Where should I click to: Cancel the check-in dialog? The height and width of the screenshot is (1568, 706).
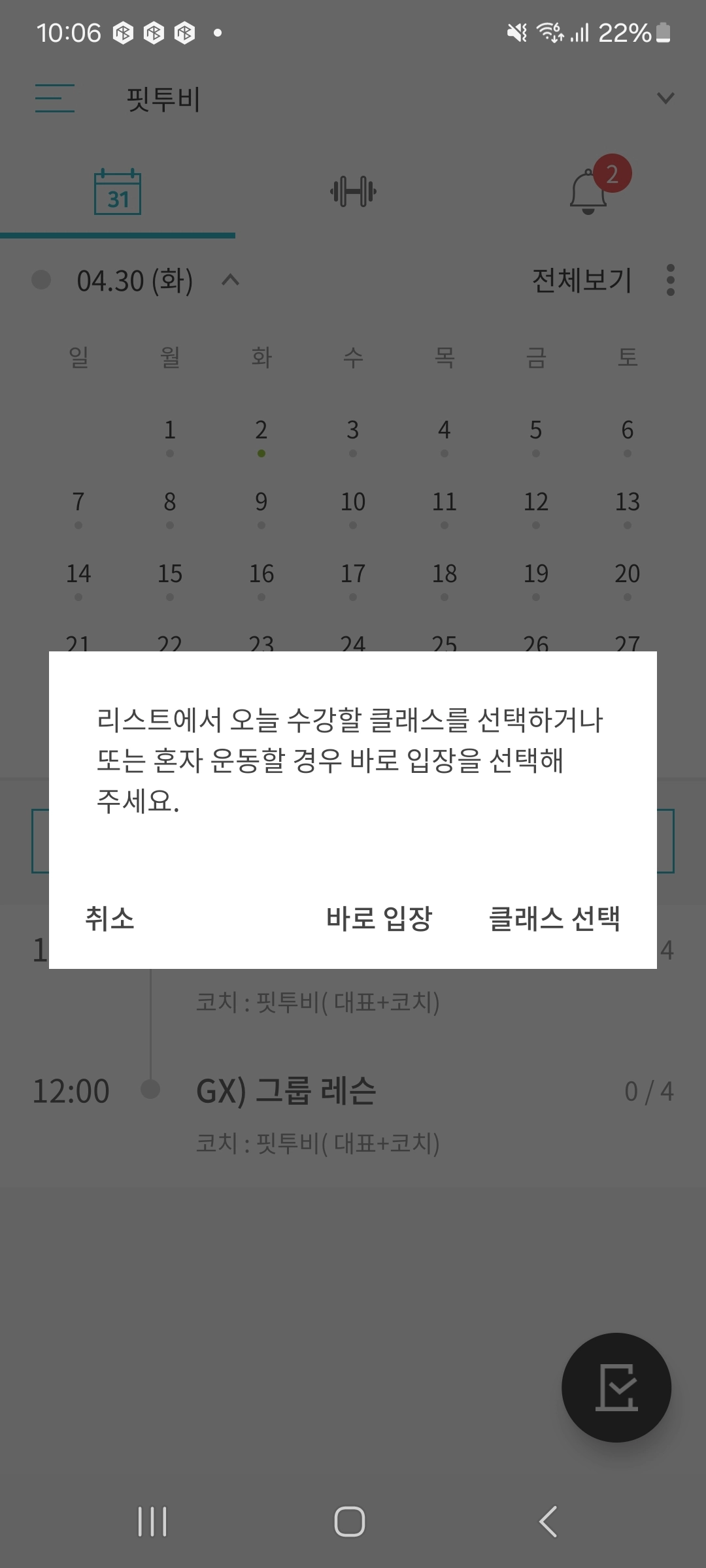point(110,919)
